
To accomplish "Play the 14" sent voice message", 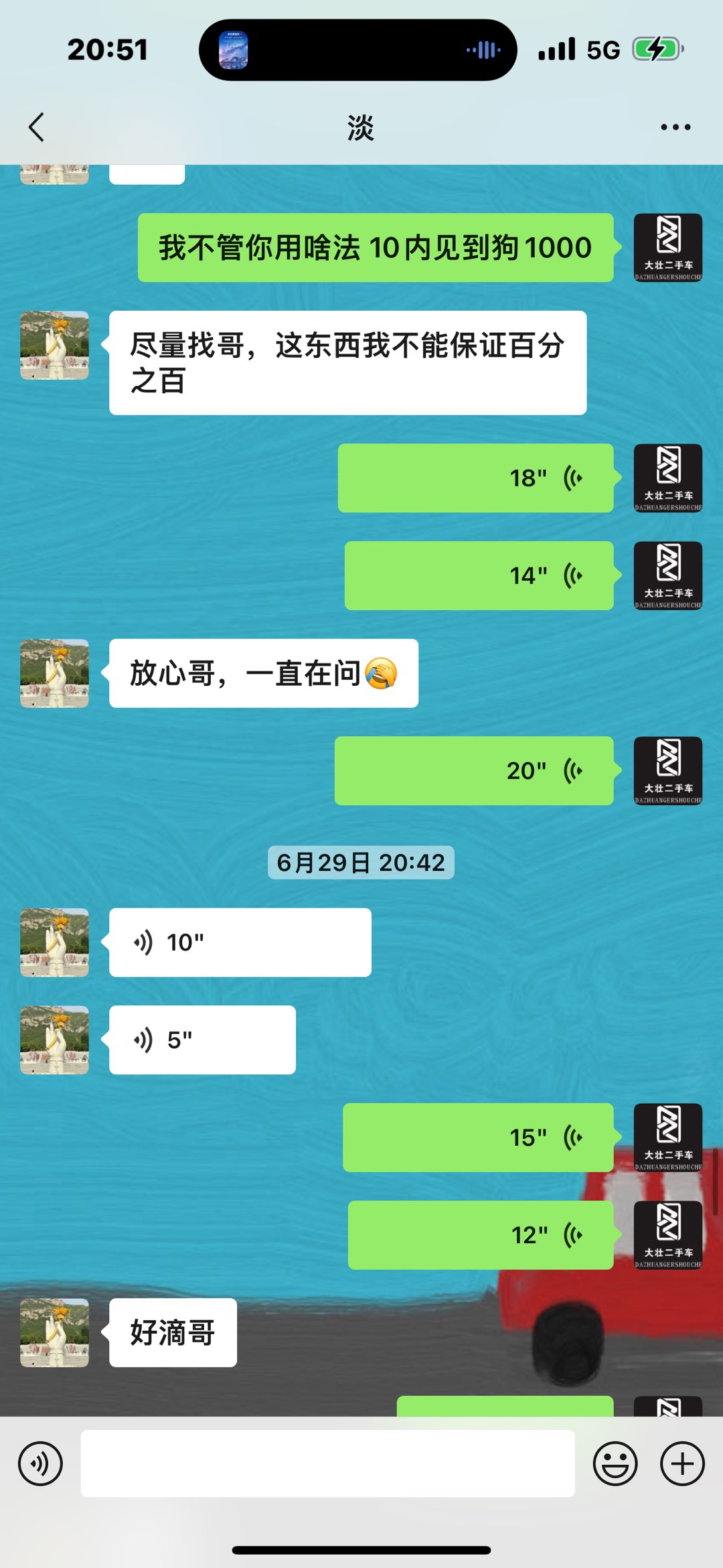I will pyautogui.click(x=479, y=575).
